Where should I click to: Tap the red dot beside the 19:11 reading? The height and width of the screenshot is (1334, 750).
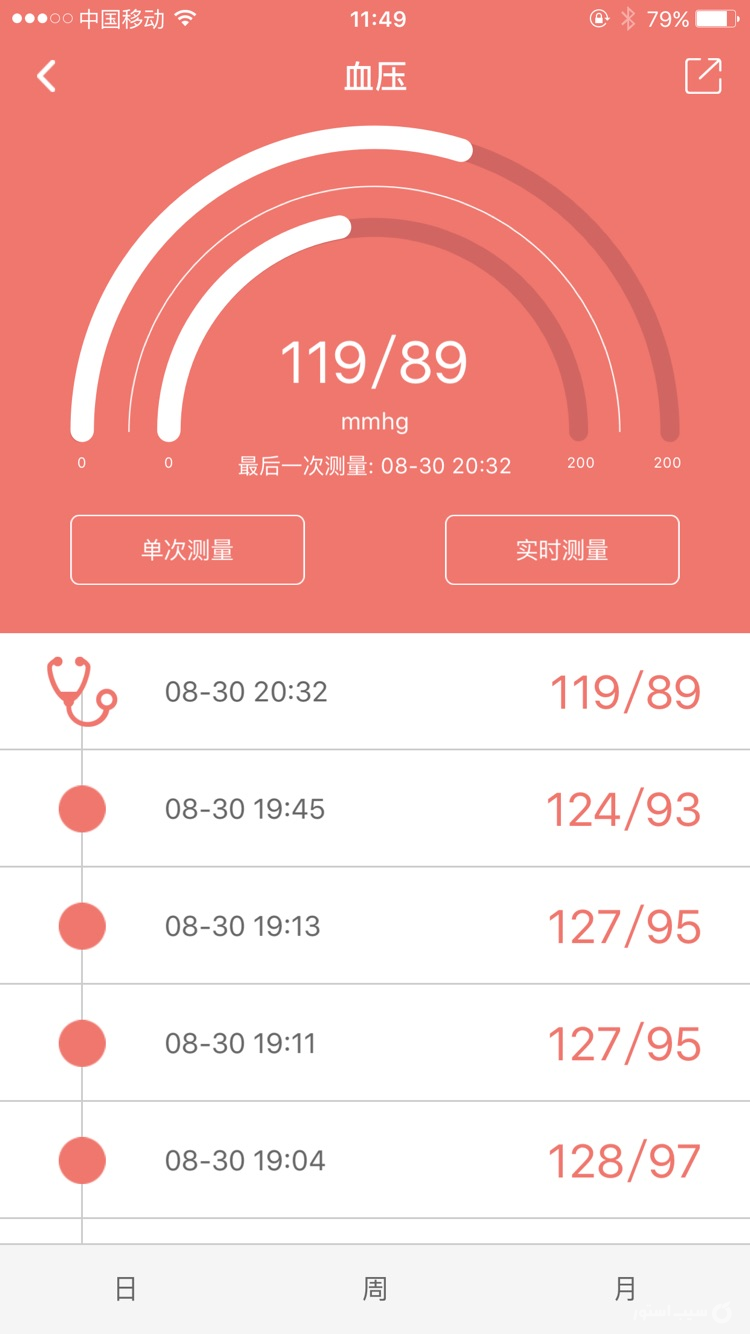(81, 1042)
